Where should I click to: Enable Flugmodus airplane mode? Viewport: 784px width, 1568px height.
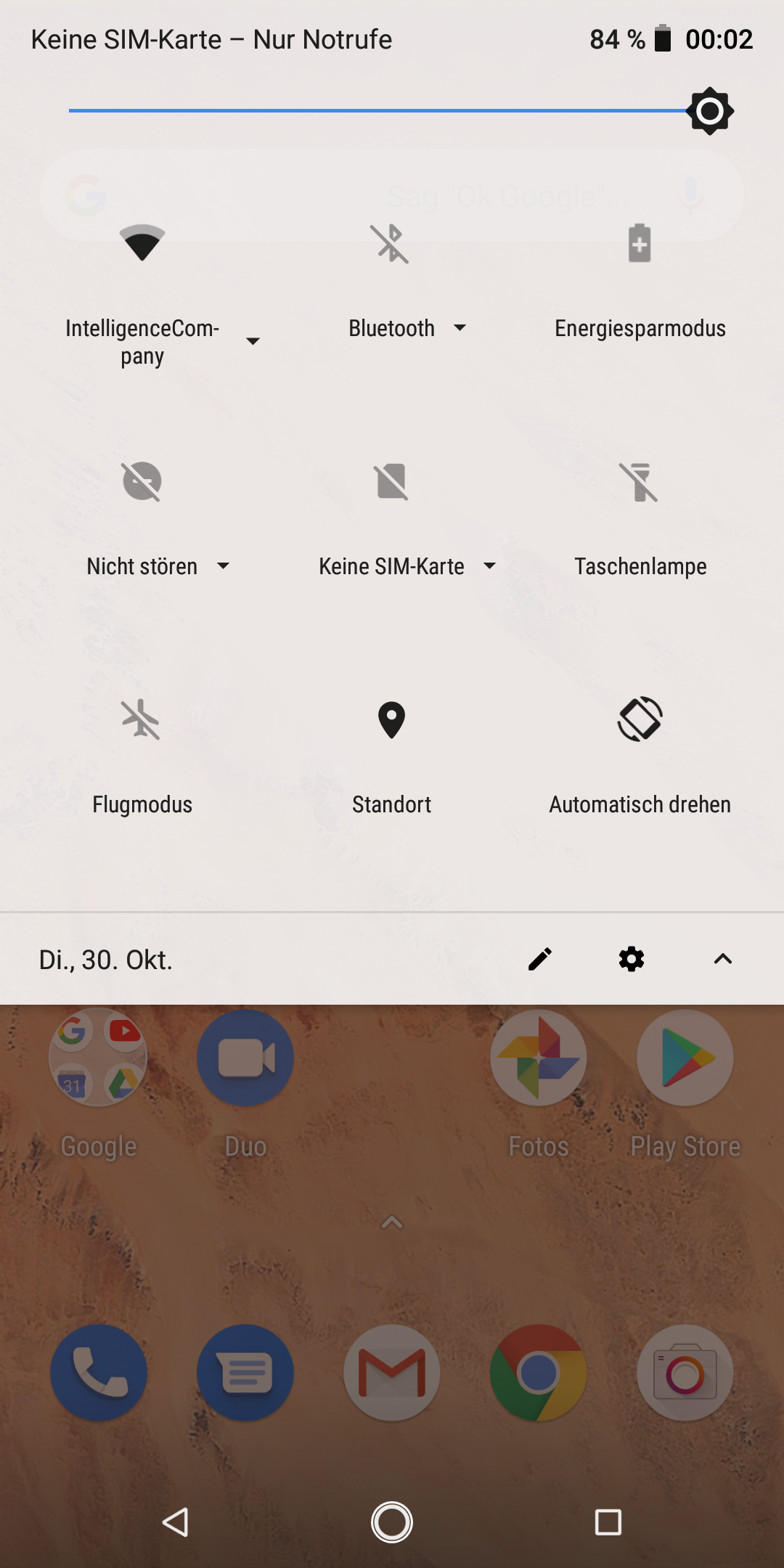[142, 719]
